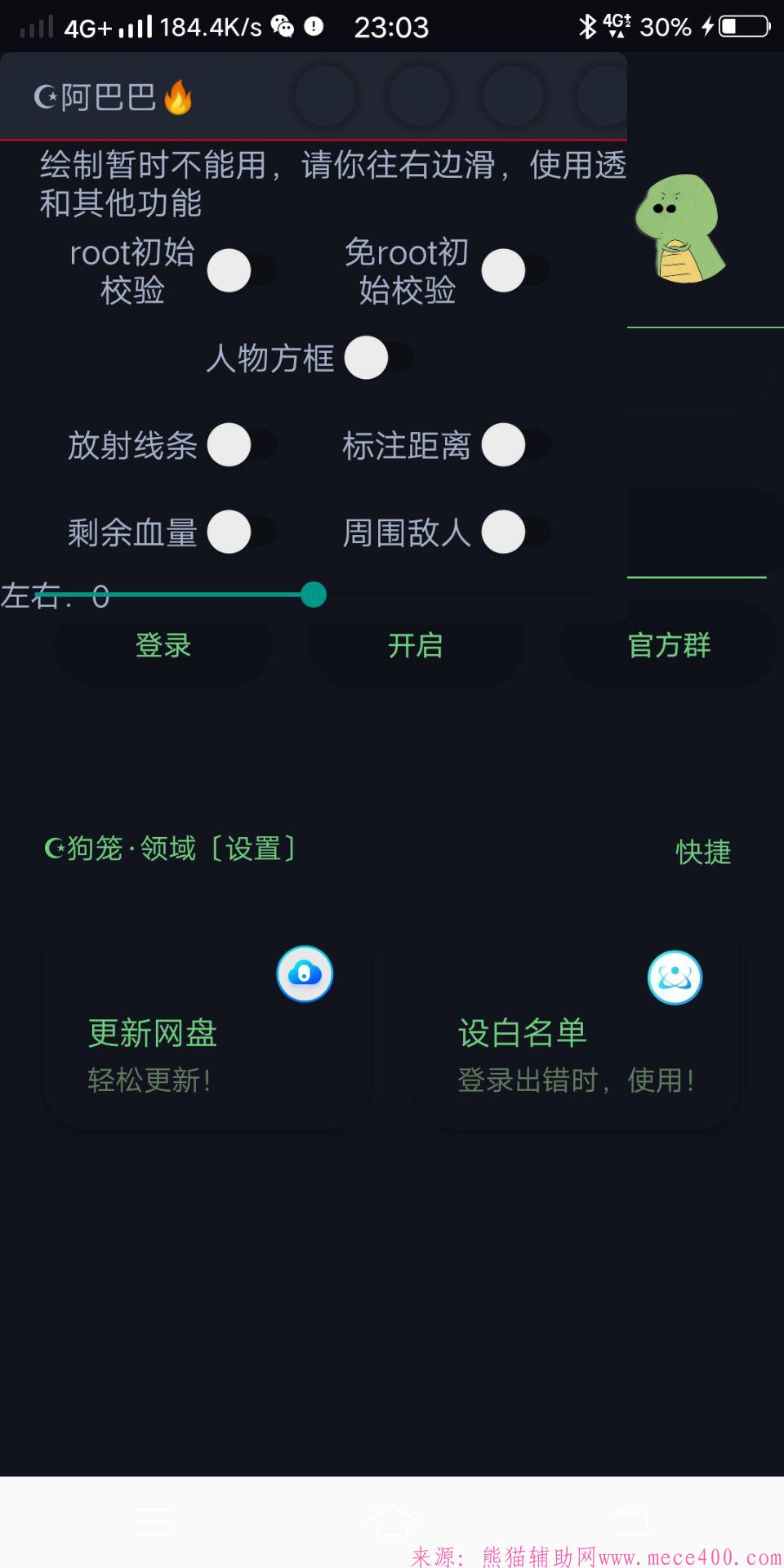Switch to the 快捷 tab

[x=702, y=852]
